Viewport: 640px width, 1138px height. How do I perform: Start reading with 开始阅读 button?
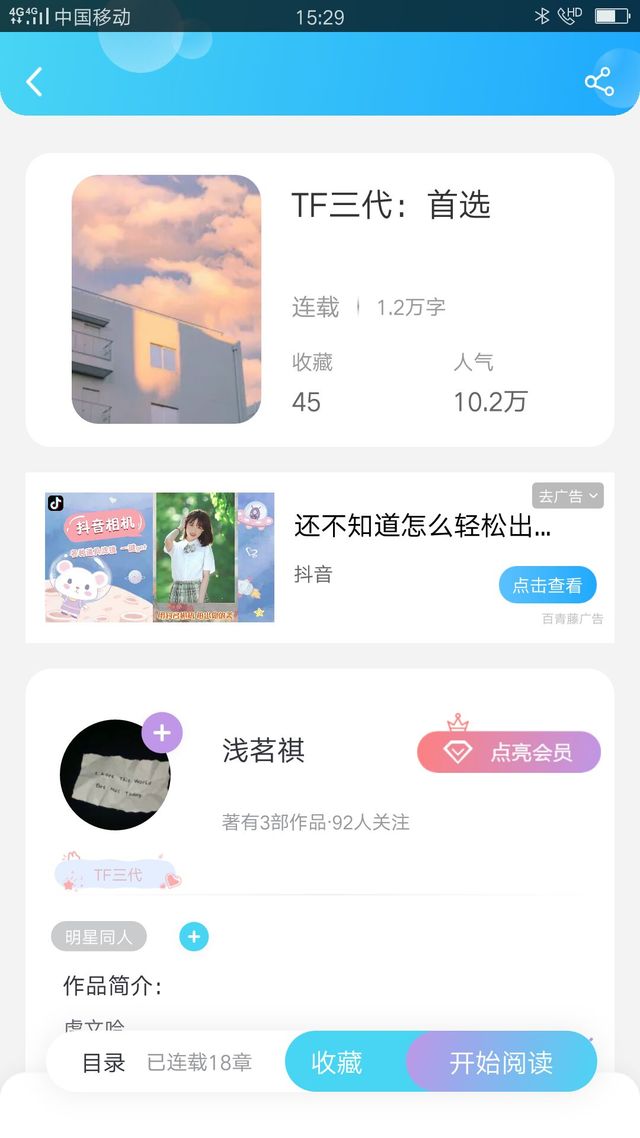pyautogui.click(x=501, y=1062)
